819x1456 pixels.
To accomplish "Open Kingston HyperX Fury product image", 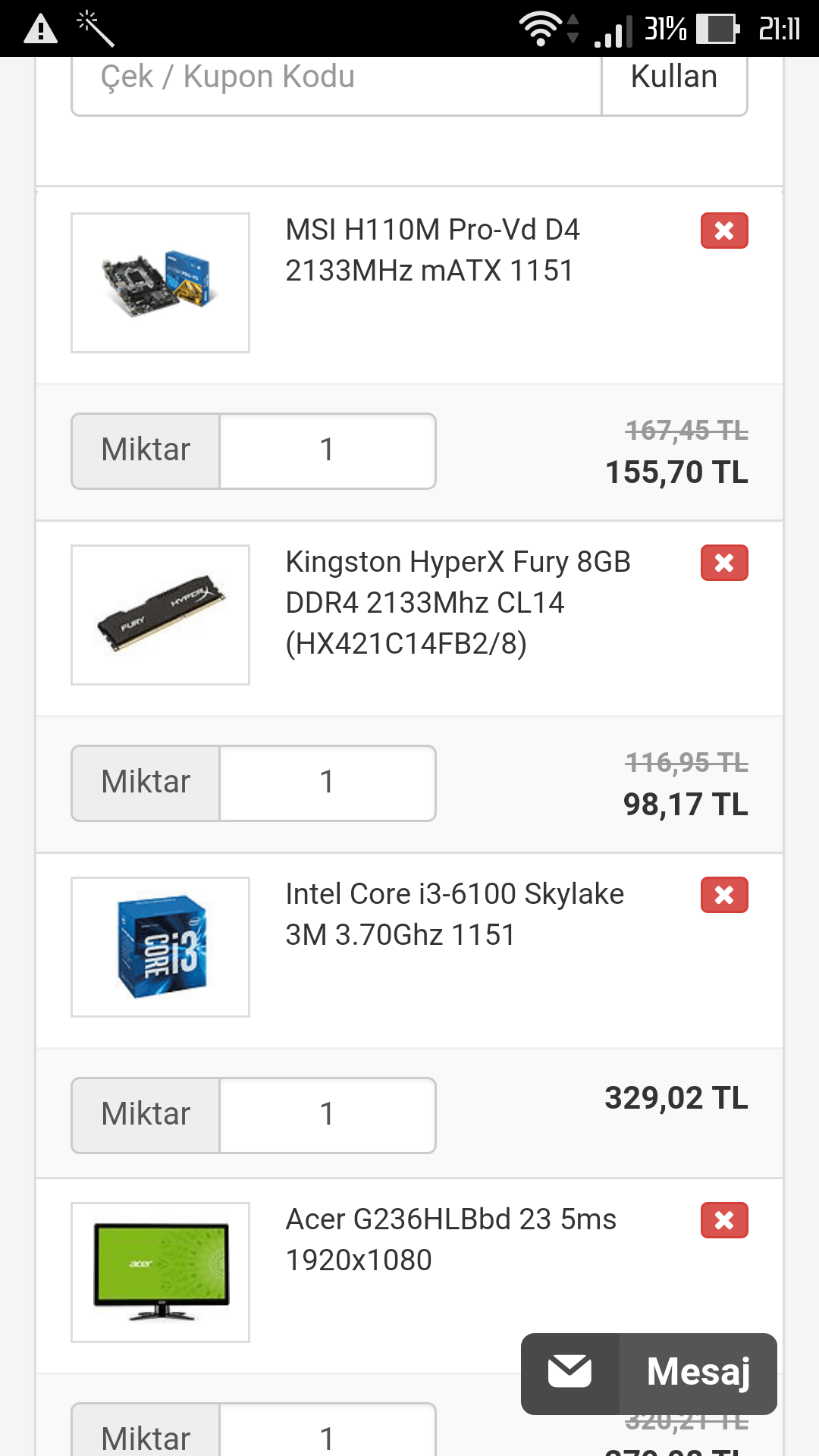I will [160, 615].
